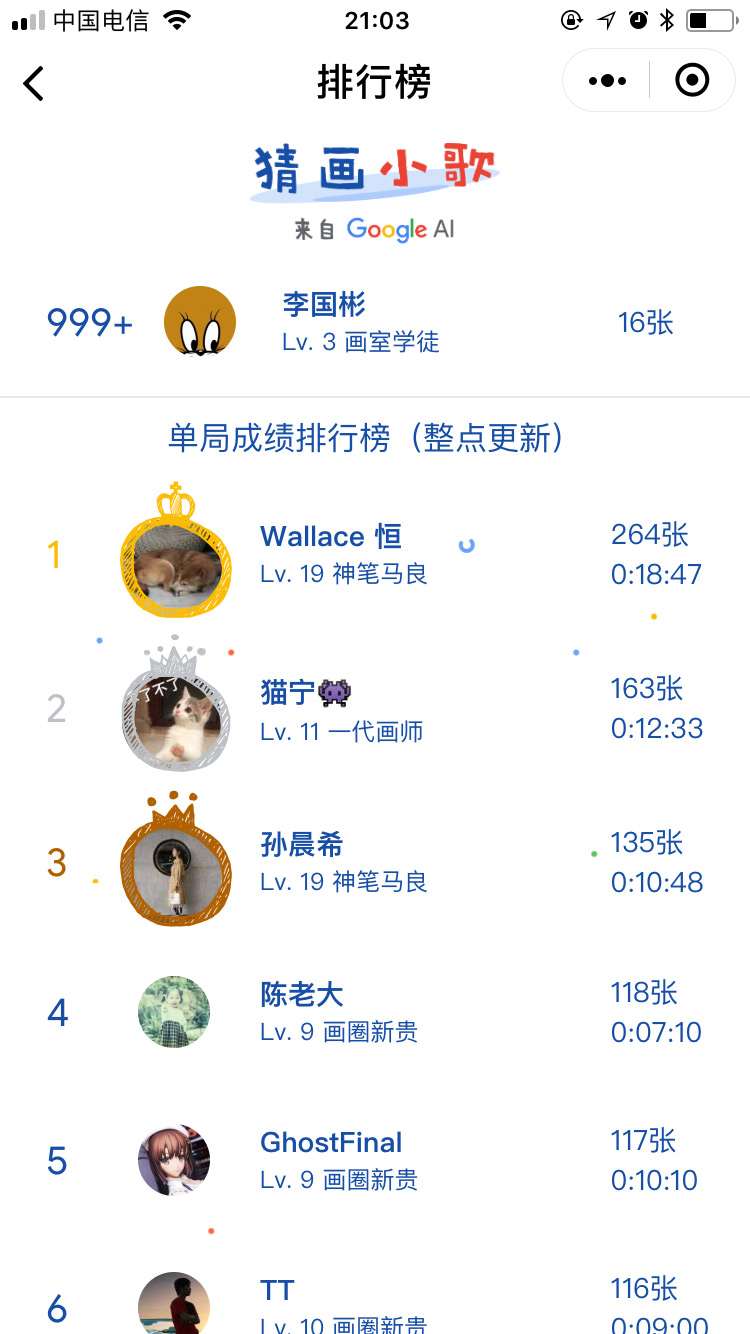Close the mini program with the circle button
750x1334 pixels.
click(x=692, y=81)
